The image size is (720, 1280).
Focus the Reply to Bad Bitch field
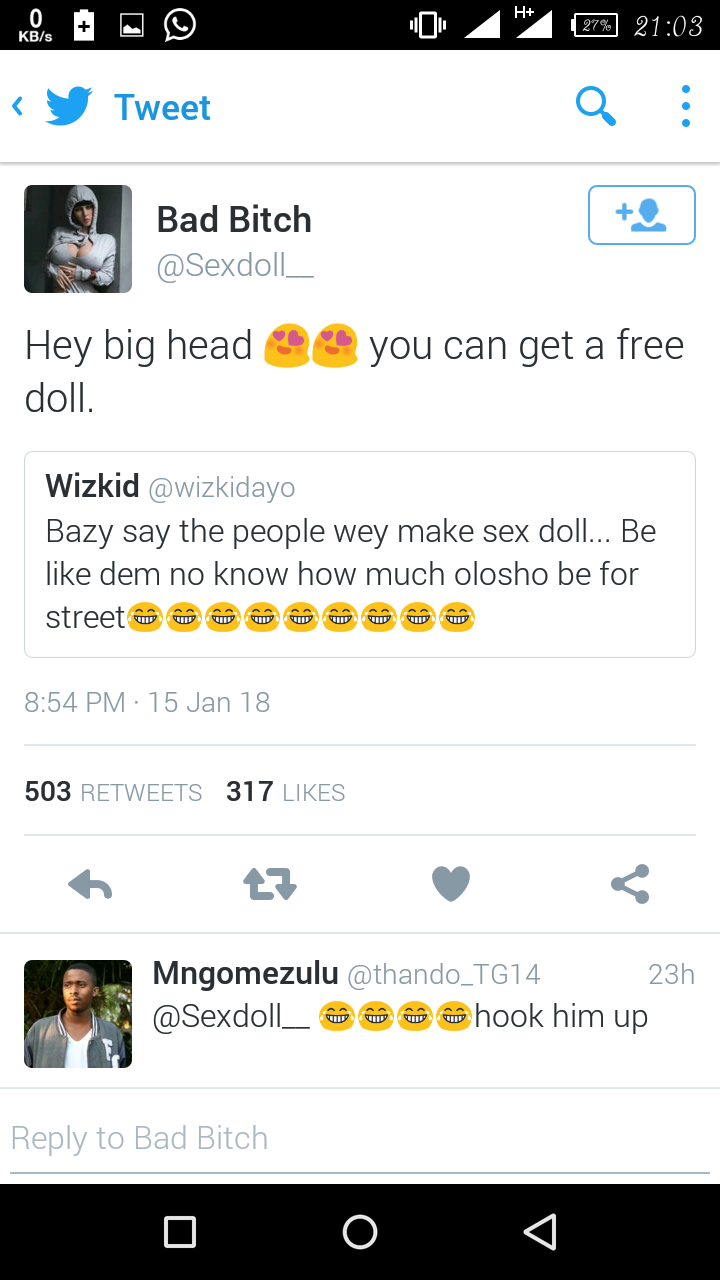pos(359,1139)
